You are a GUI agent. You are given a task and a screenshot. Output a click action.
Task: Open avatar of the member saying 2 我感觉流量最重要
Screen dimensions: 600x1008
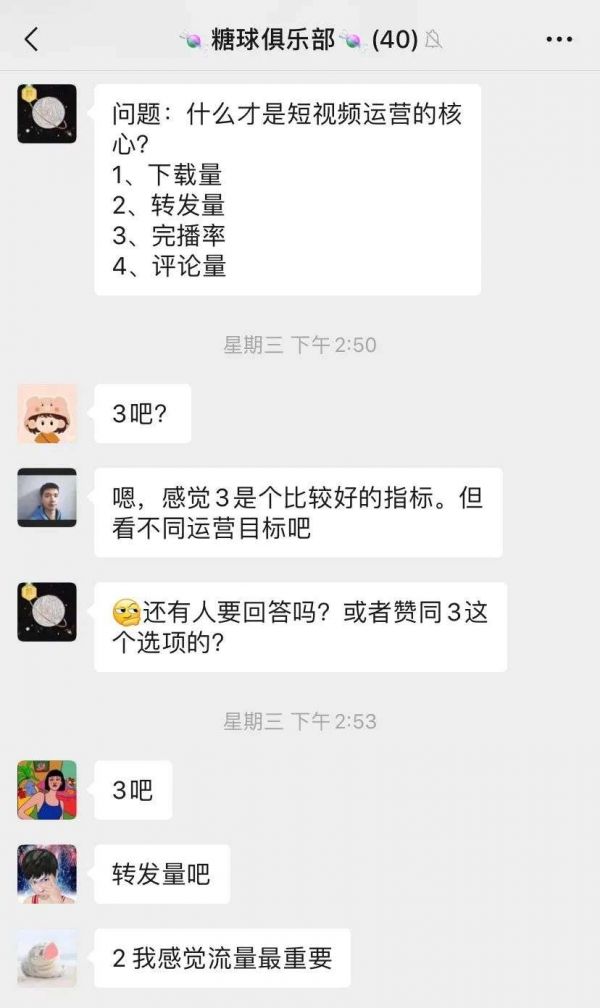(47, 958)
